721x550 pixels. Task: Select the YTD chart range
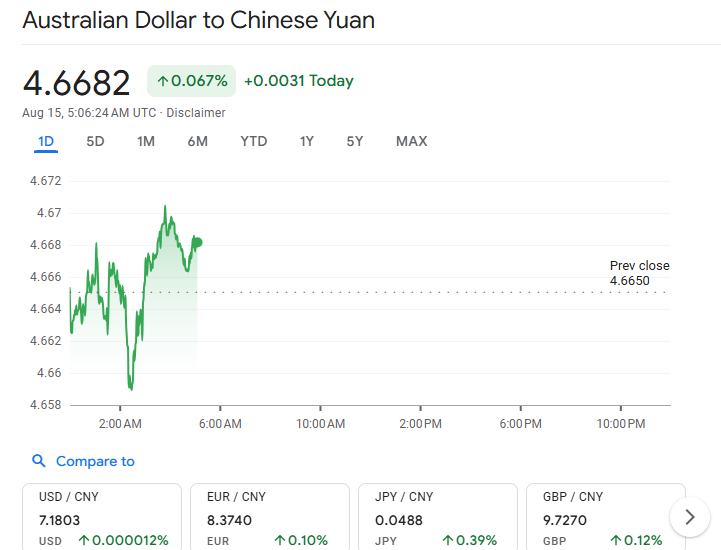click(254, 141)
